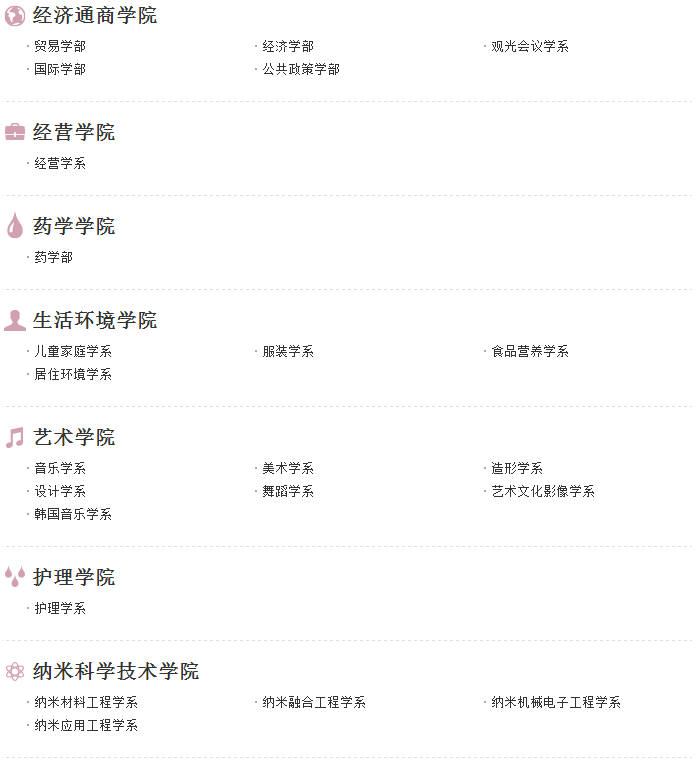This screenshot has width=698, height=768.
Task: Open the 贸易学部 department link
Action: click(60, 47)
